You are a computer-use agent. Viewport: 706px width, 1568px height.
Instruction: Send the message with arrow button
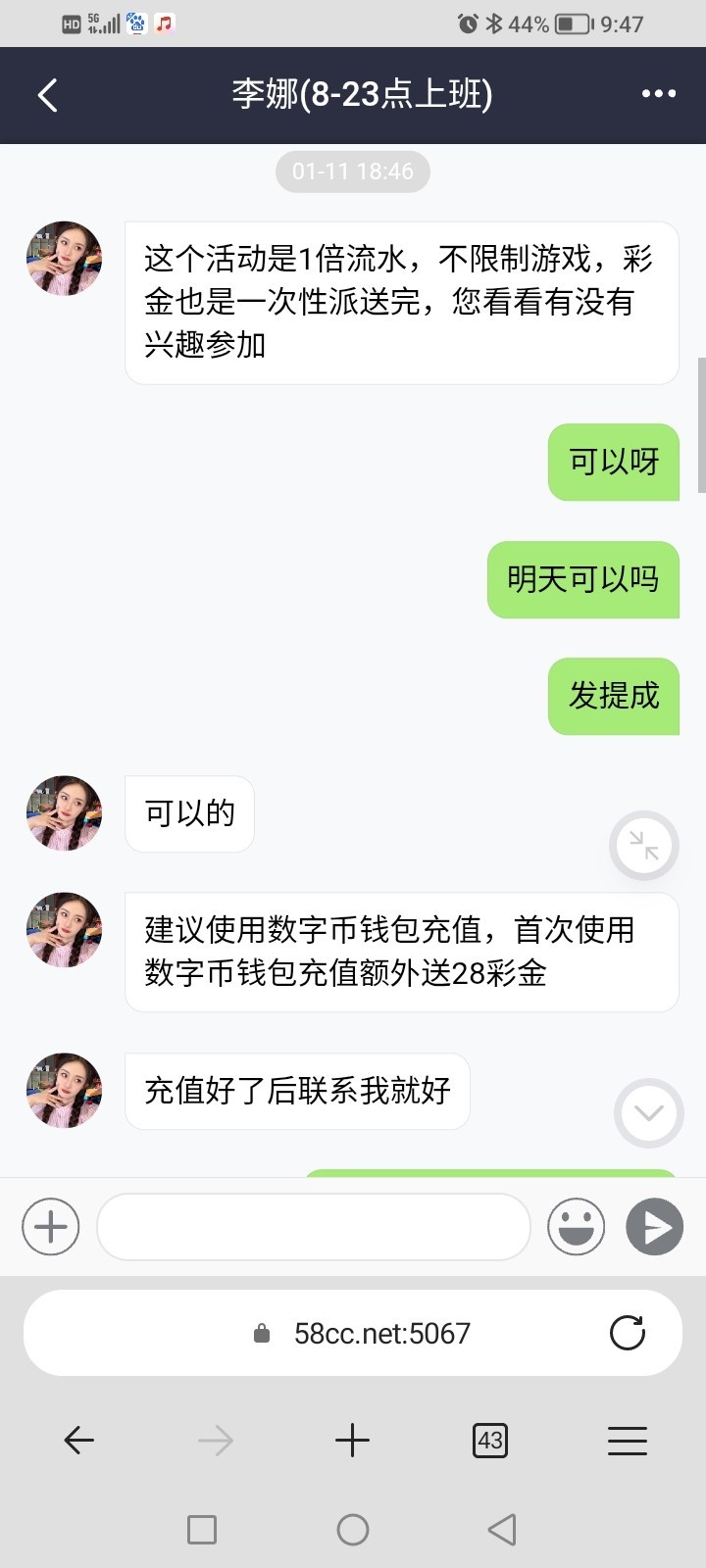click(654, 1226)
